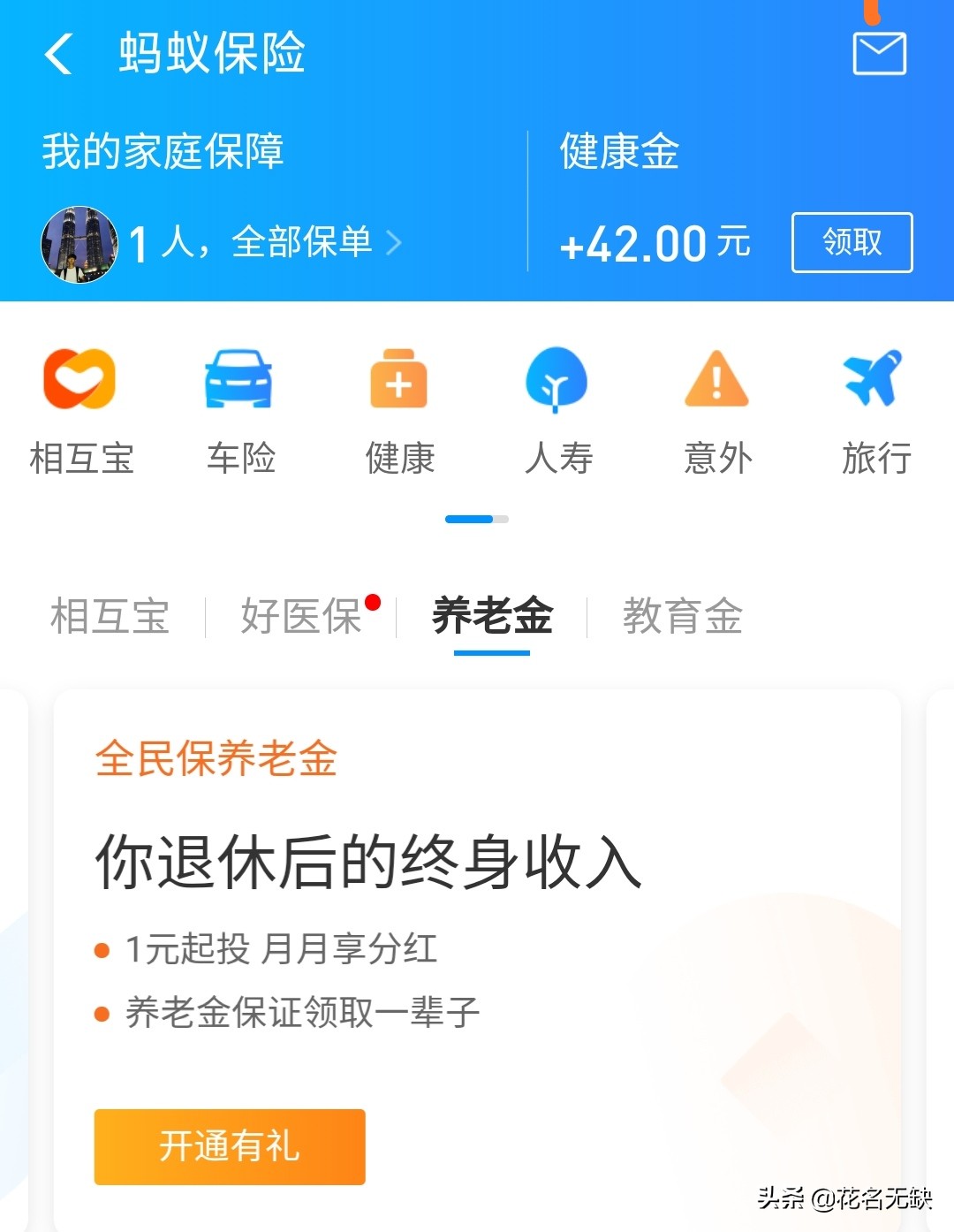Screen dimensions: 954x1232
Task: Tap 开通有礼 button
Action: tap(230, 1146)
